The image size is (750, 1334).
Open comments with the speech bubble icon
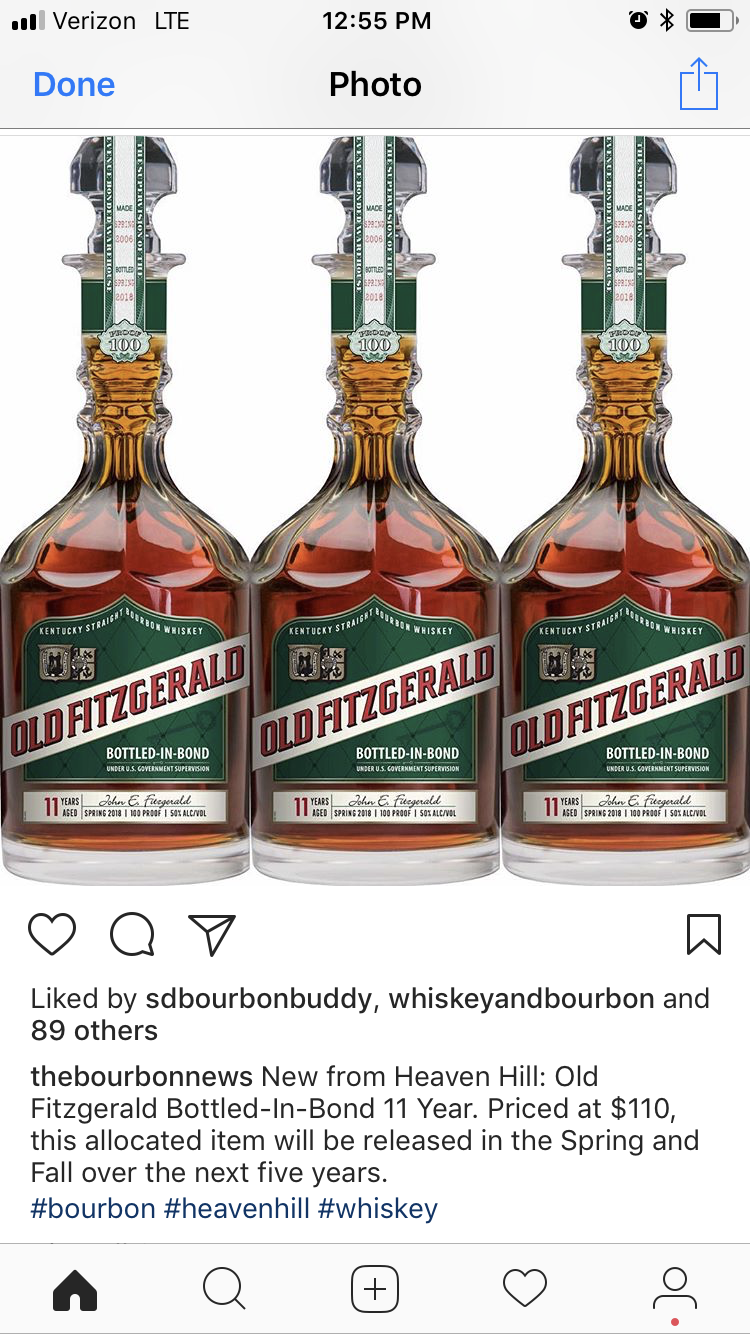132,935
